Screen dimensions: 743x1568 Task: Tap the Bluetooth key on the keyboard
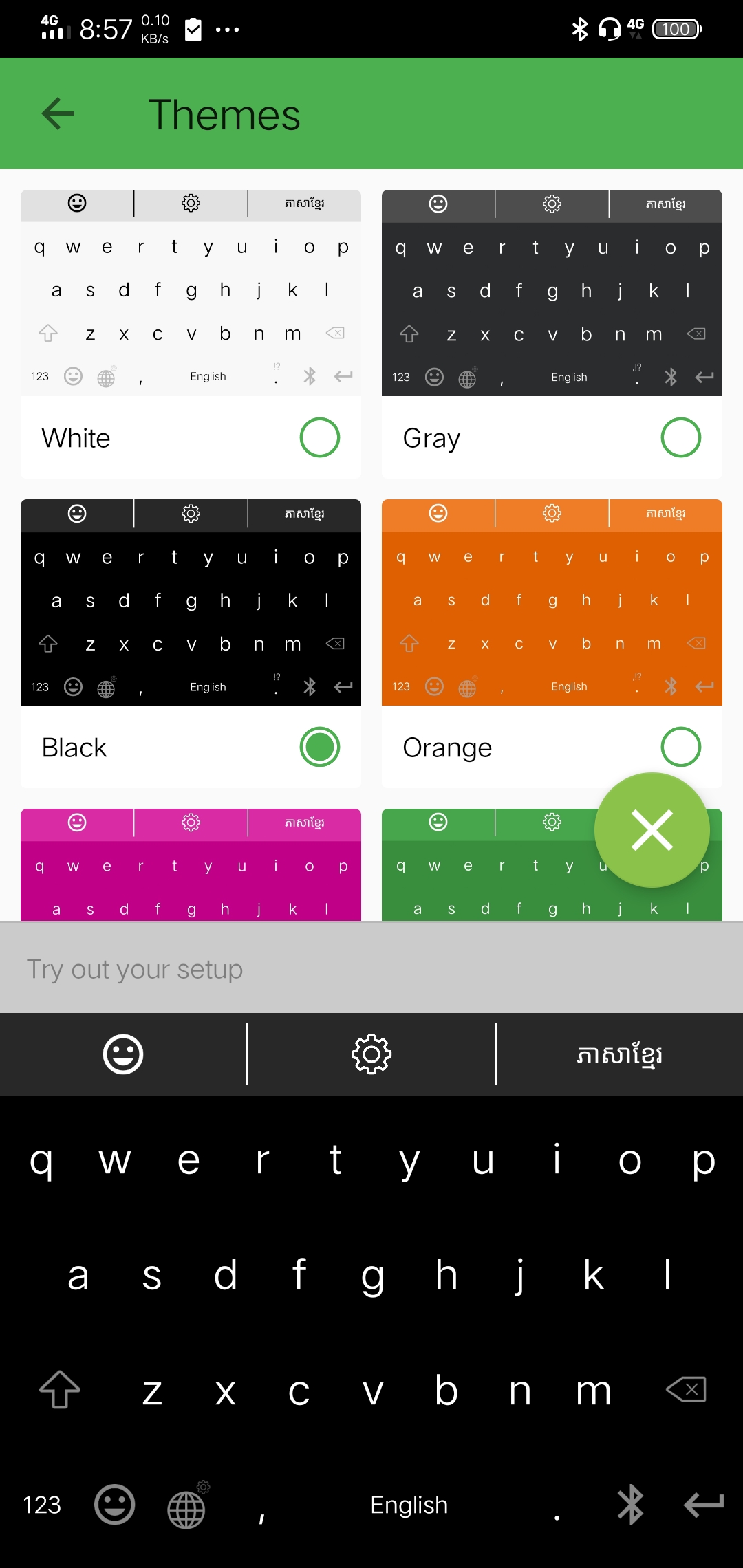click(630, 1505)
